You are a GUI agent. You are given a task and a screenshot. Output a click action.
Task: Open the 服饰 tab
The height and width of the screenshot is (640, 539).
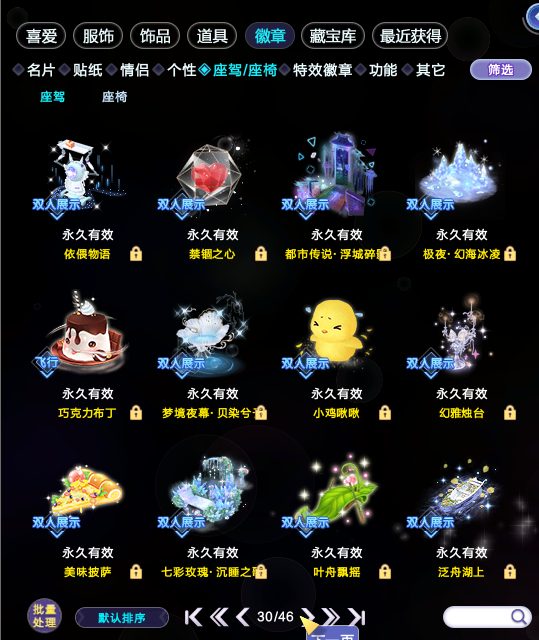[x=98, y=36]
